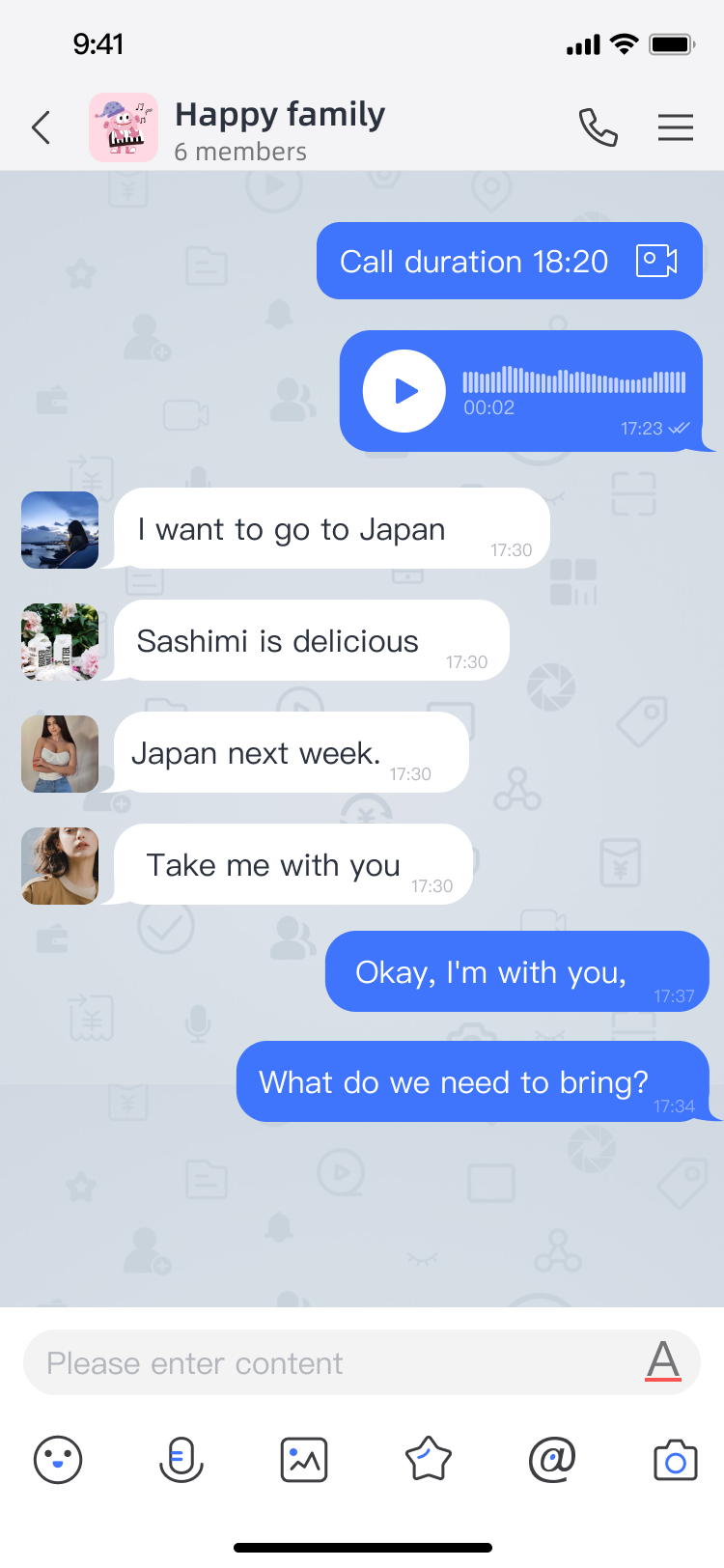Open the emoji picker
Image resolution: width=724 pixels, height=1568 pixels.
click(58, 1459)
